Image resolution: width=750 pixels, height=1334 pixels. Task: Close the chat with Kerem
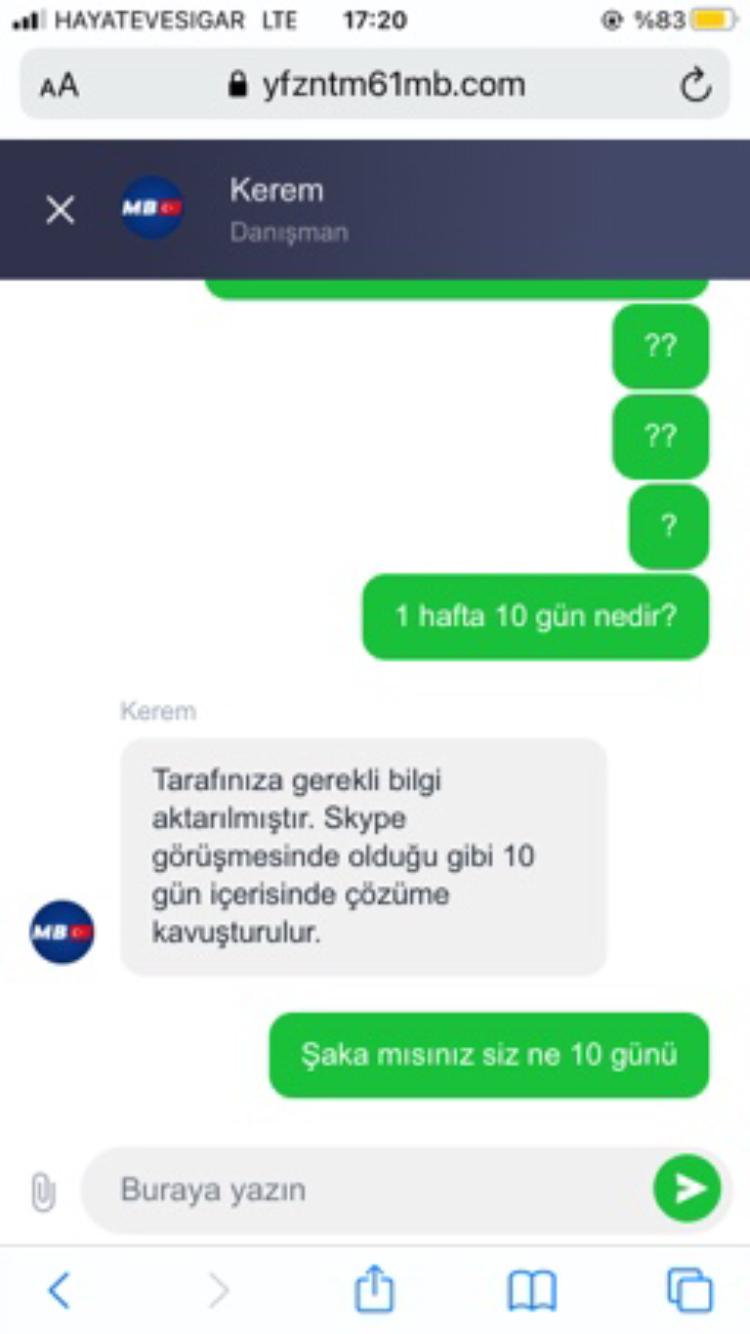click(61, 210)
